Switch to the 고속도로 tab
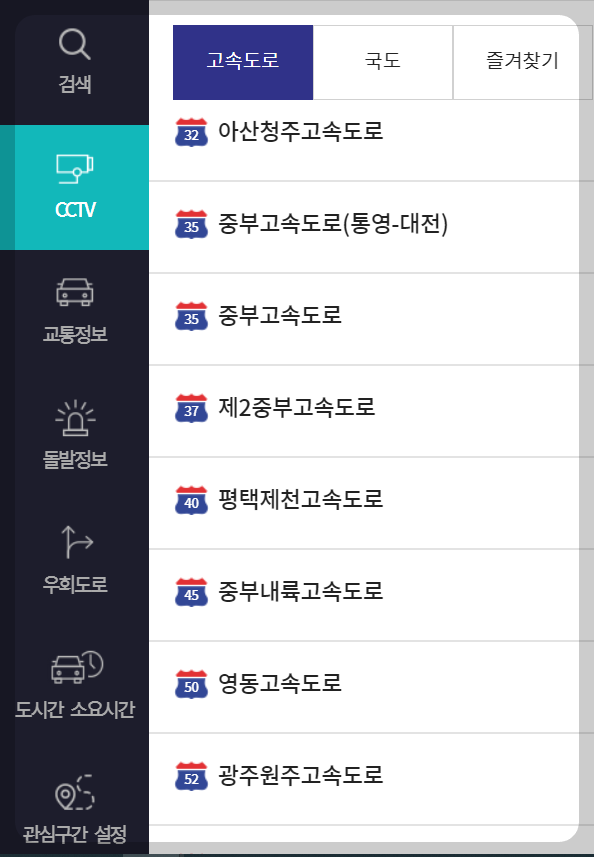The height and width of the screenshot is (857, 594). pyautogui.click(x=243, y=62)
